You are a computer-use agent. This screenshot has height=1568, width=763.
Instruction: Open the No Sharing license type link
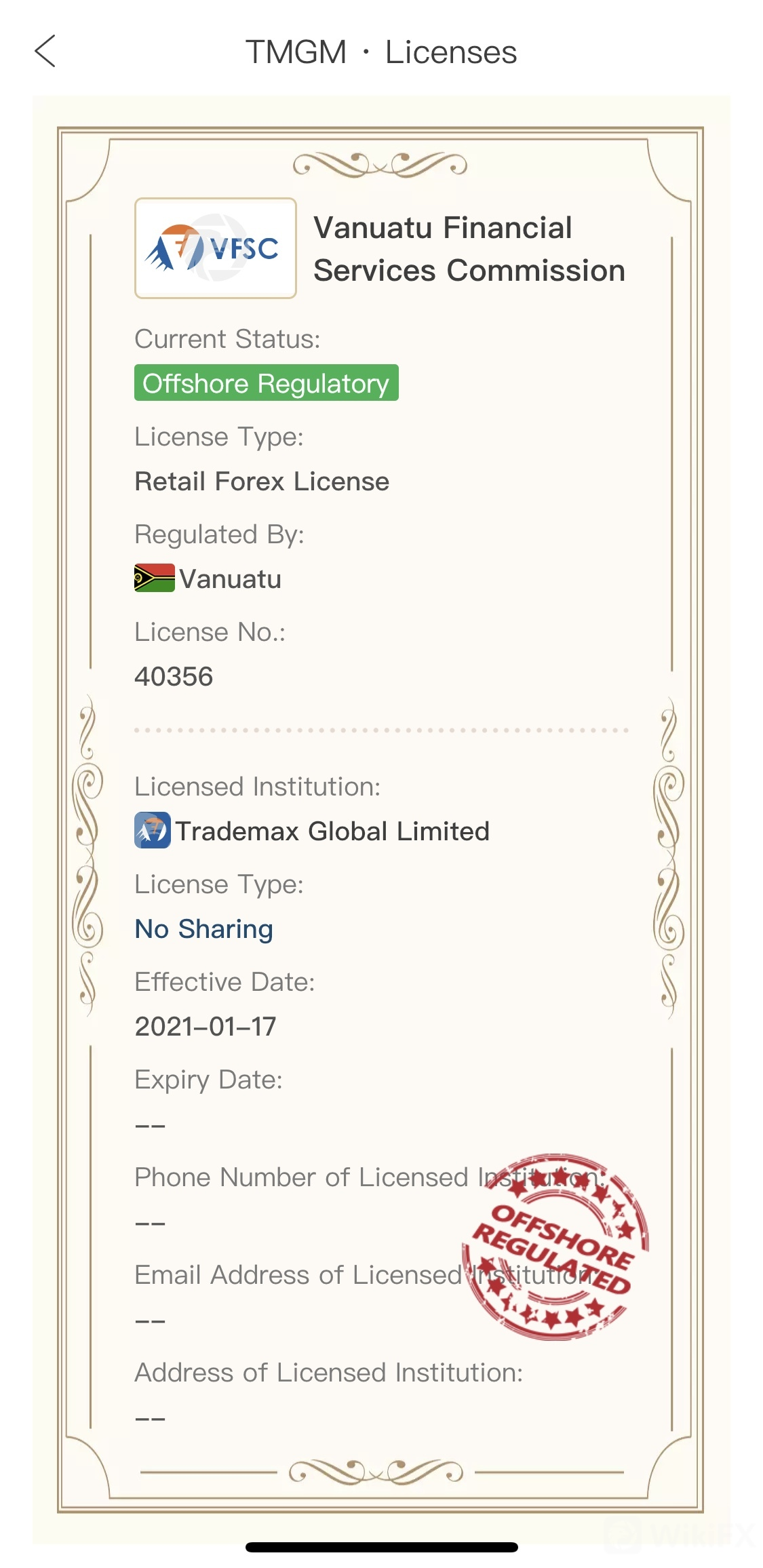pyautogui.click(x=204, y=929)
